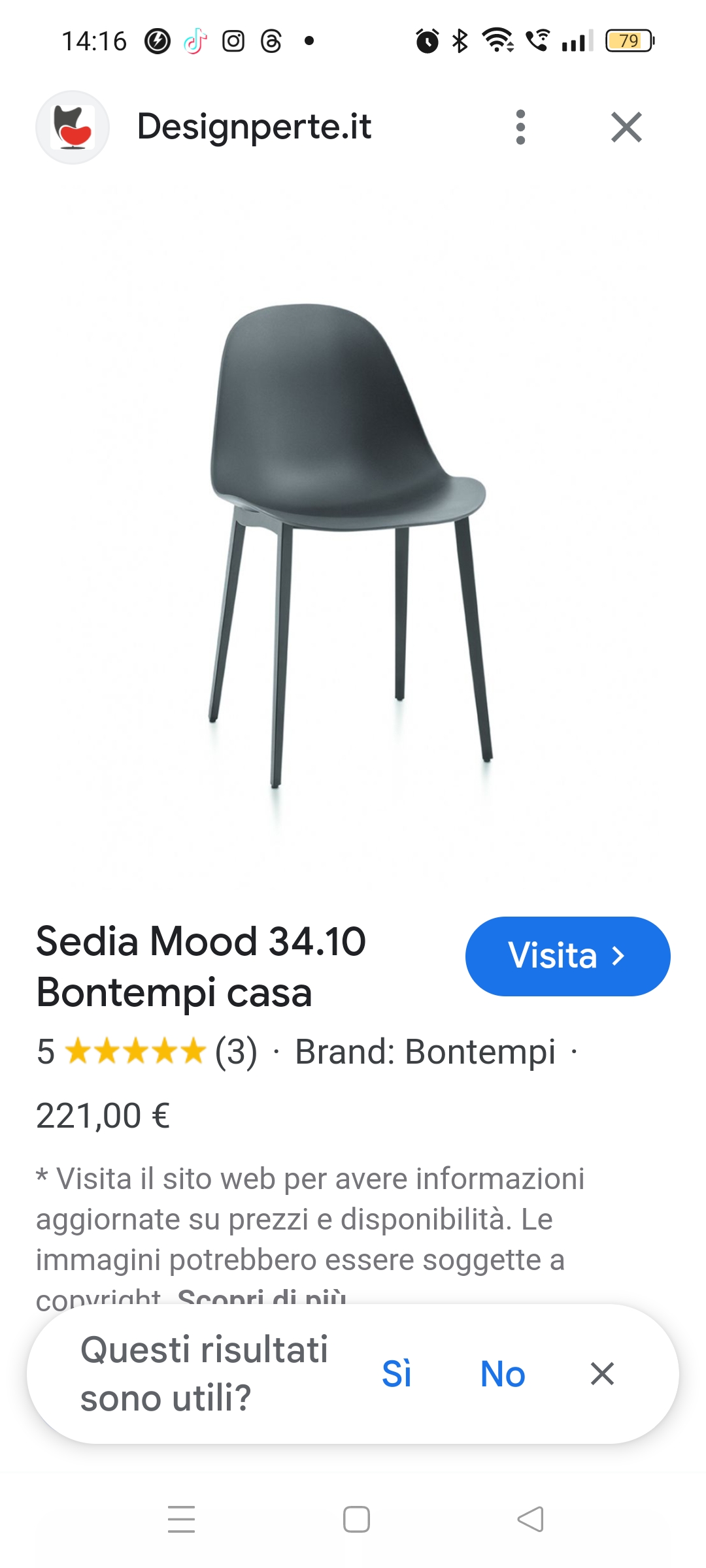Answer No to the feedback prompt
Image resolution: width=706 pixels, height=1568 pixels.
[503, 1373]
